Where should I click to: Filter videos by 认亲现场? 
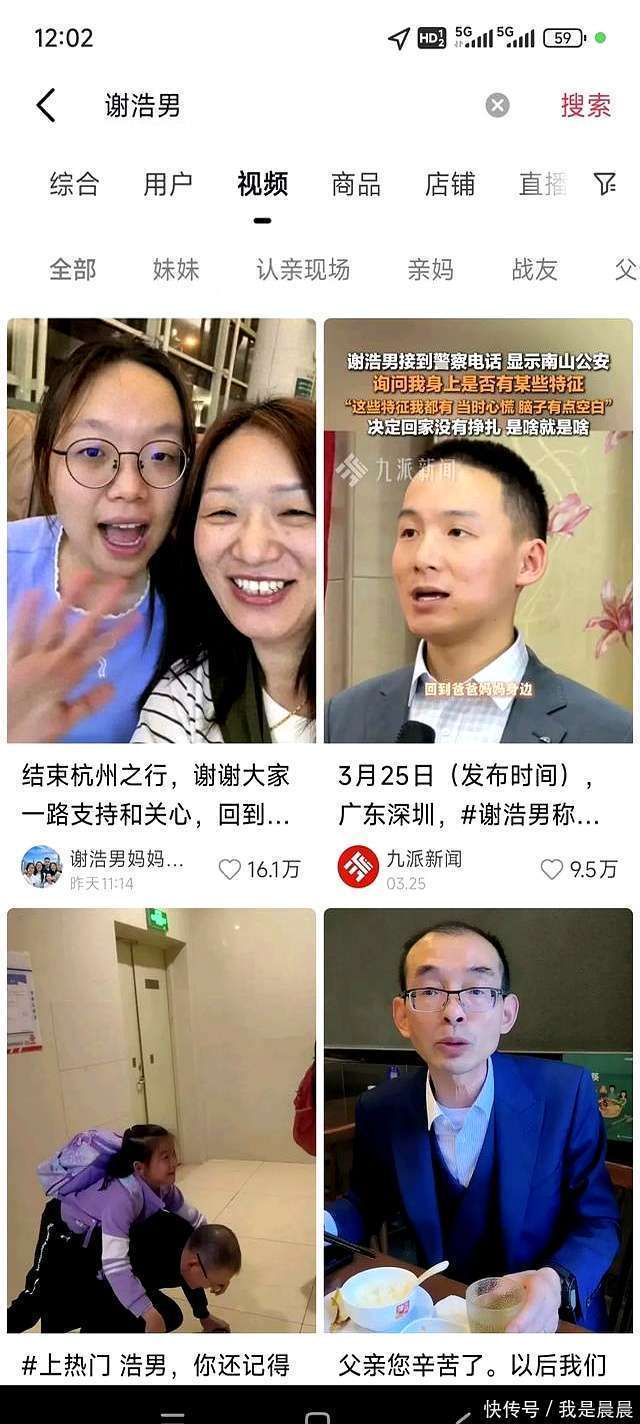303,269
